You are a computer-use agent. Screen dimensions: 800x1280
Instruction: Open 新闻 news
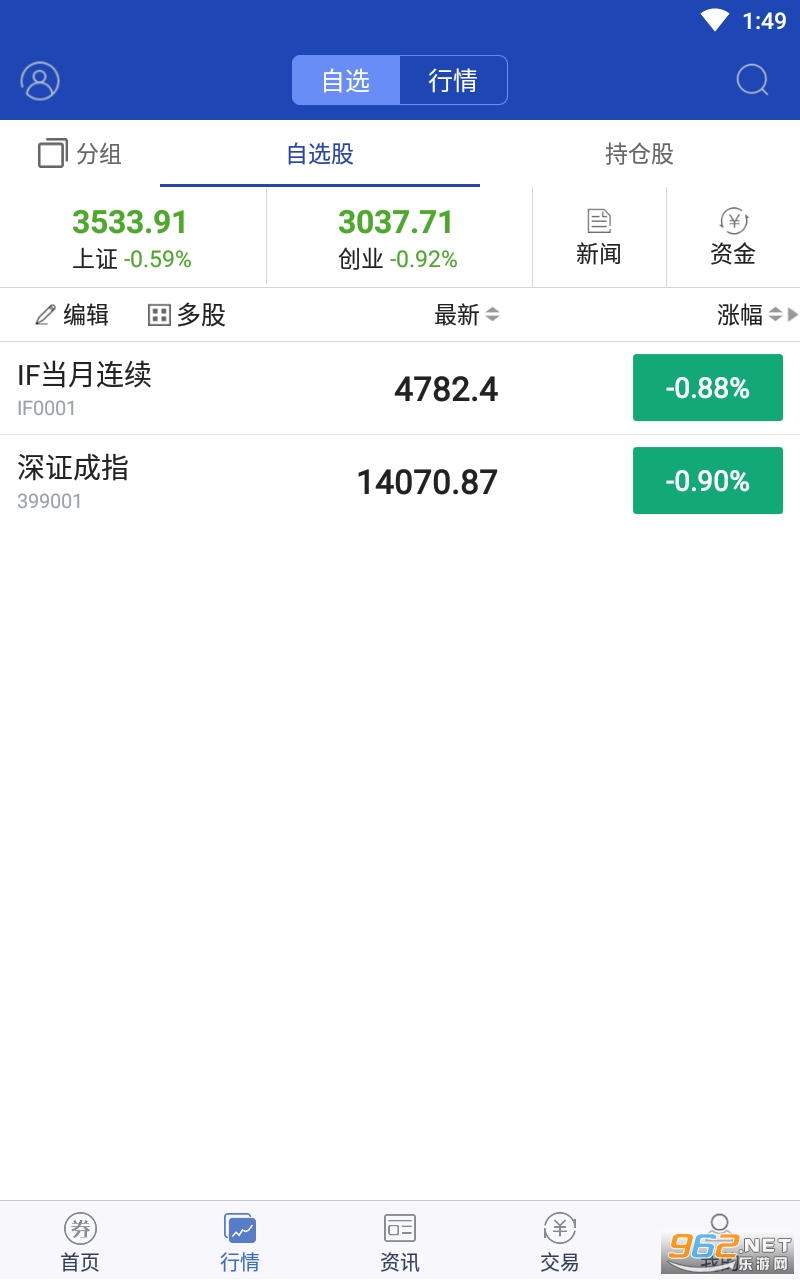tap(599, 238)
